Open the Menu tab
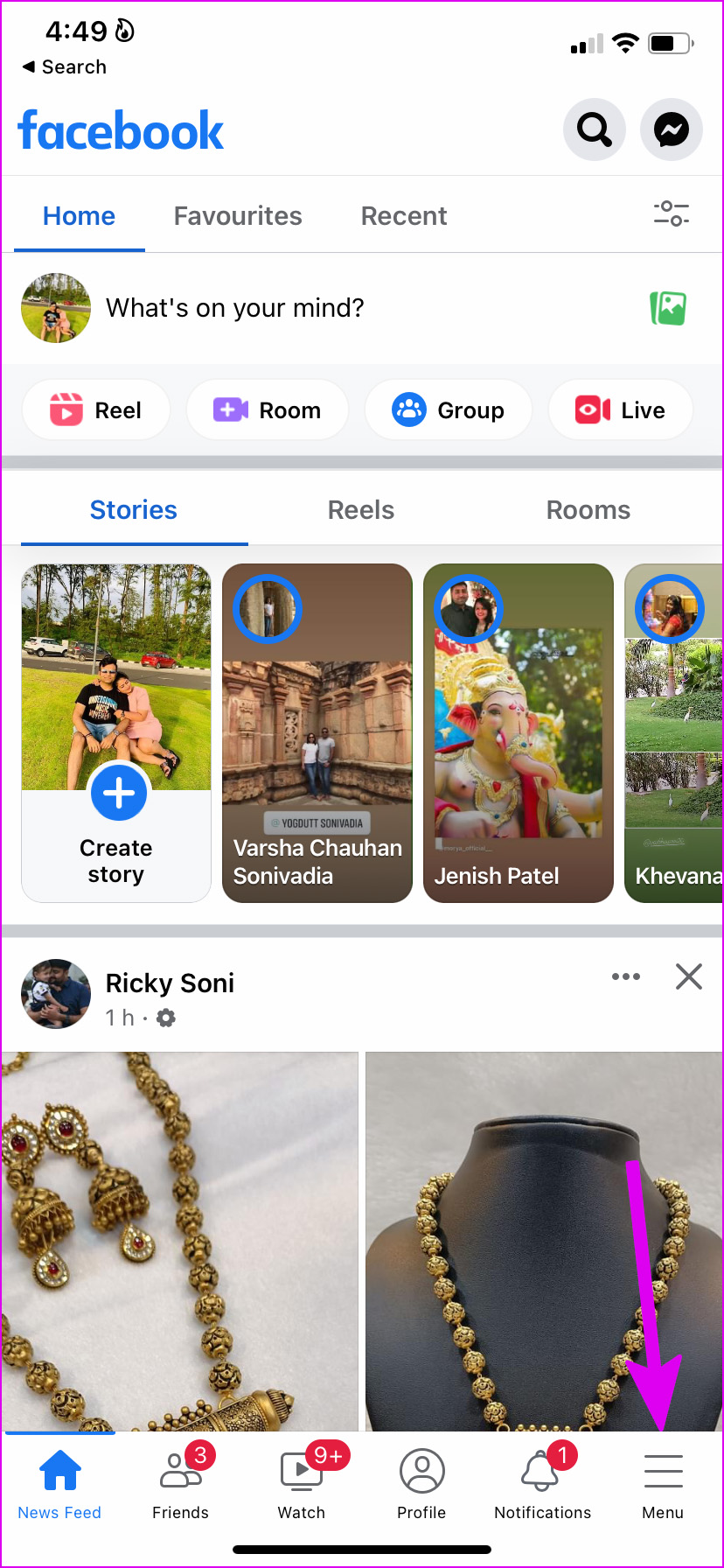Viewport: 724px width, 1568px height. 663,1484
